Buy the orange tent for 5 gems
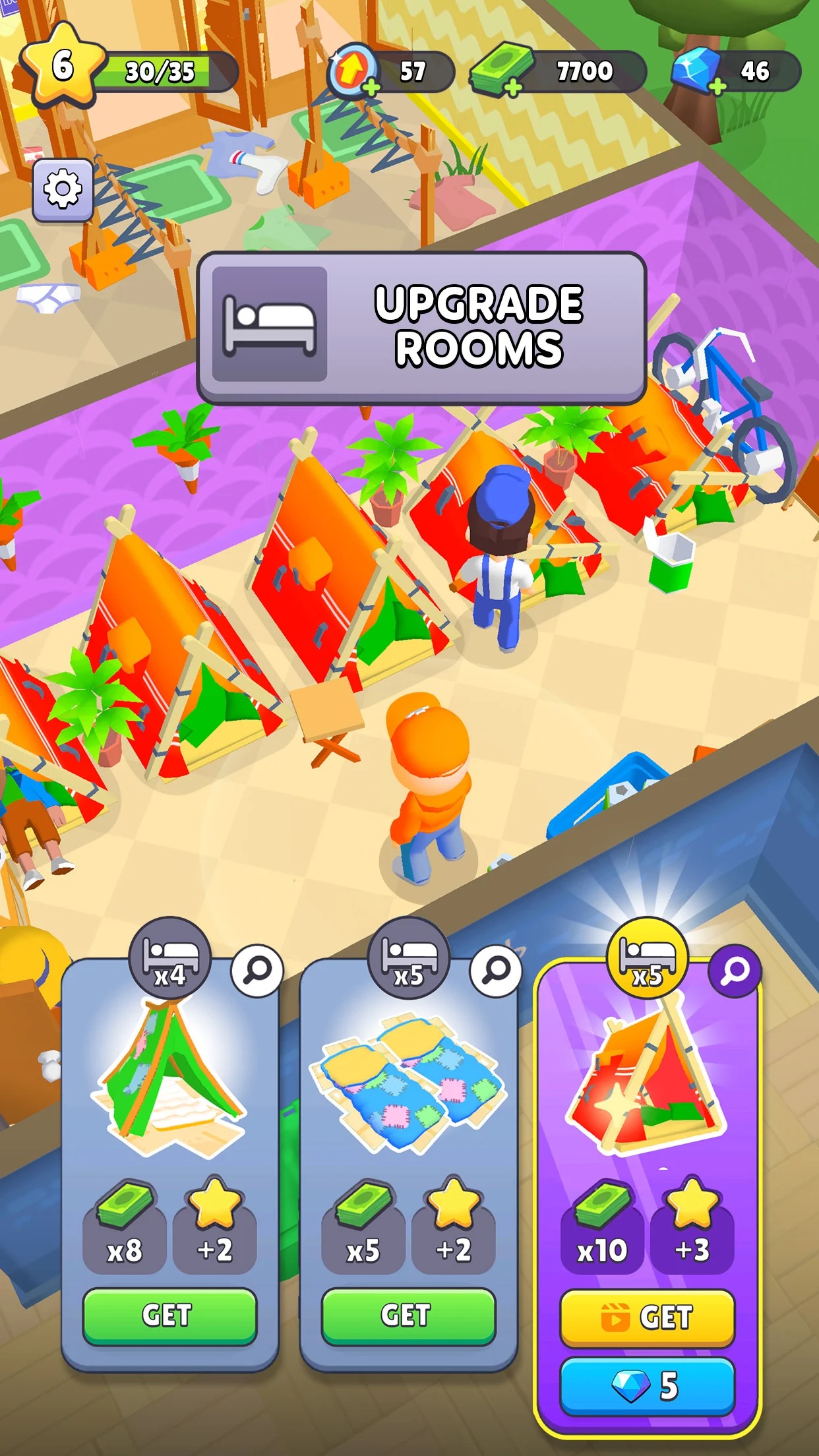Screen dimensions: 819x1456 click(646, 1385)
